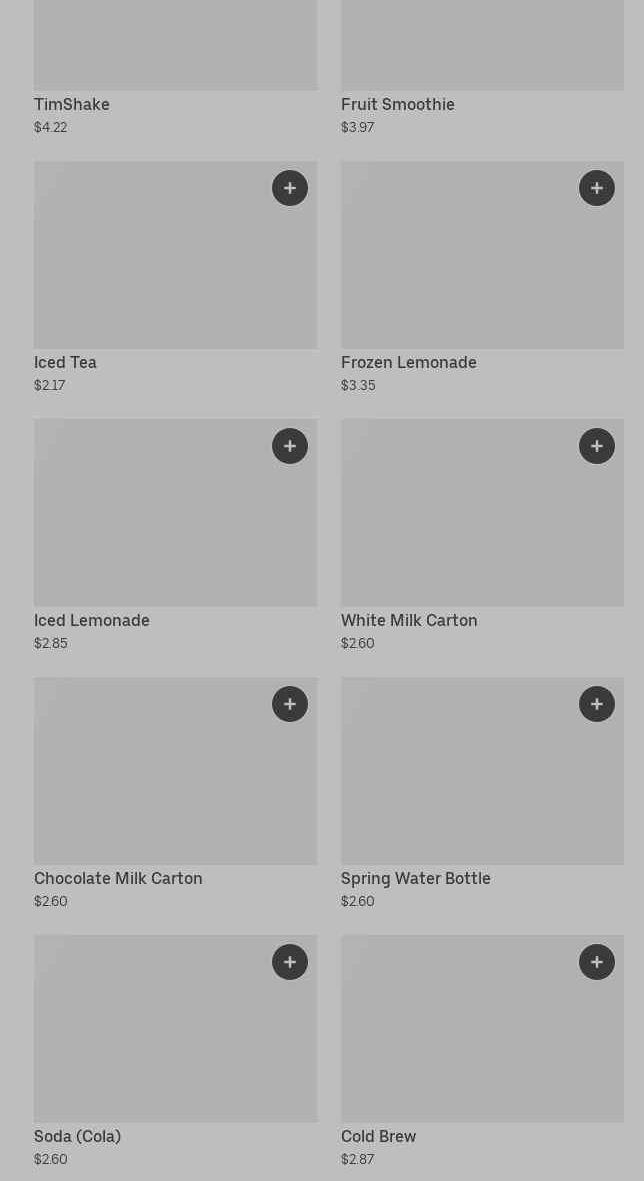Add Iced Lemonade to the order
Image resolution: width=644 pixels, height=1181 pixels.
point(290,446)
